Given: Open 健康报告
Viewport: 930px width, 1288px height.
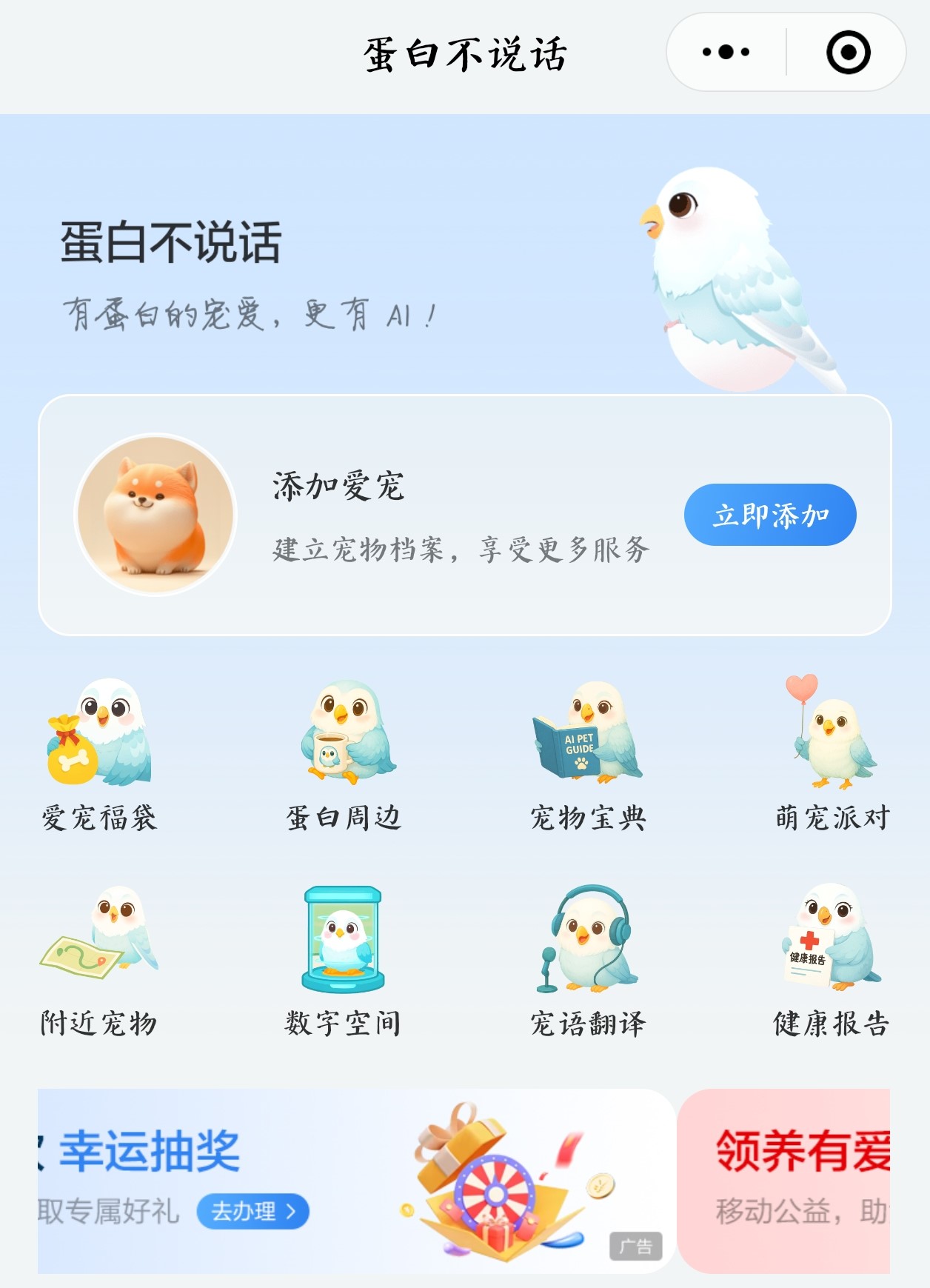Looking at the screenshot, I should click(832, 959).
